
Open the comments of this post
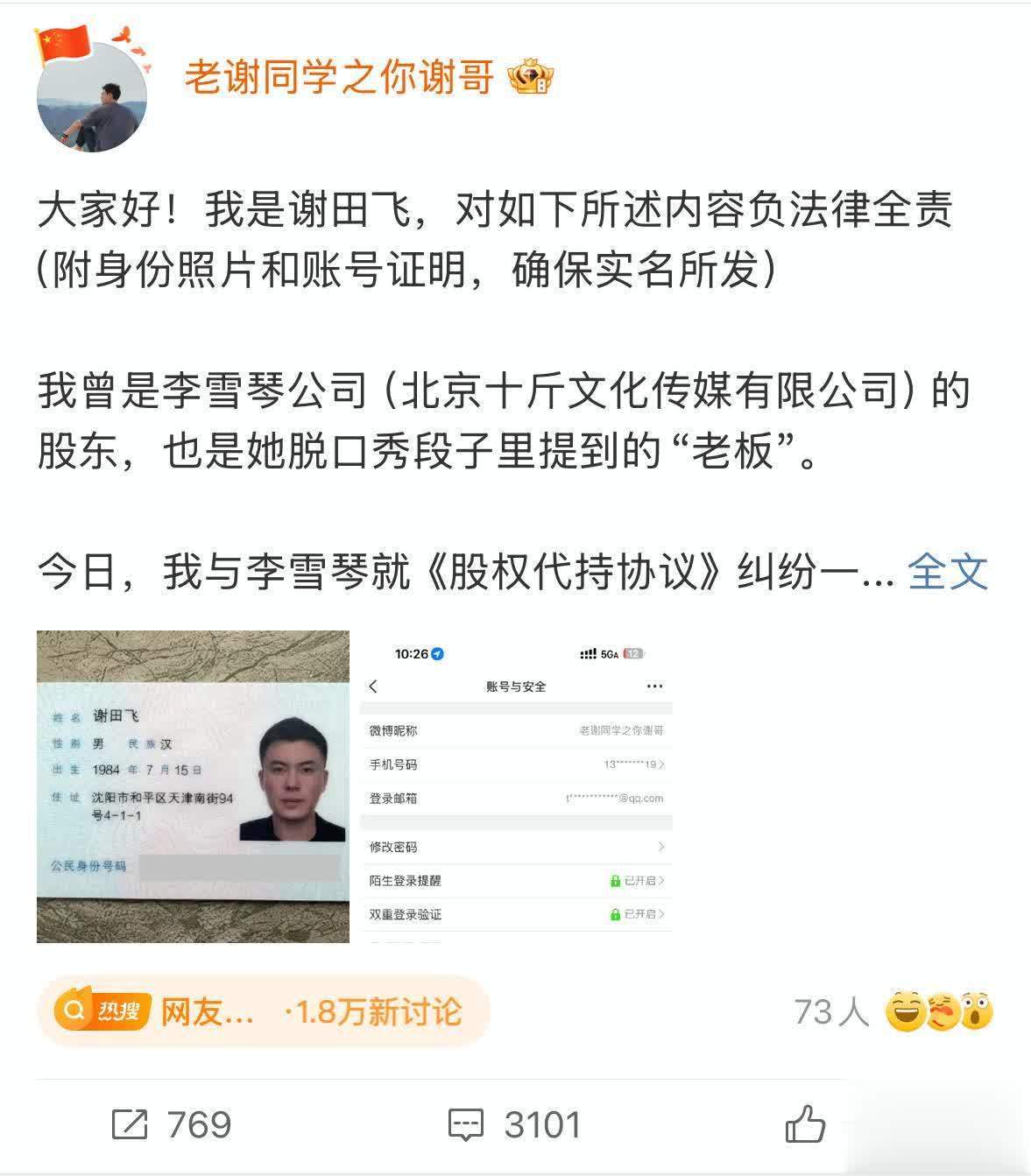click(x=514, y=1124)
